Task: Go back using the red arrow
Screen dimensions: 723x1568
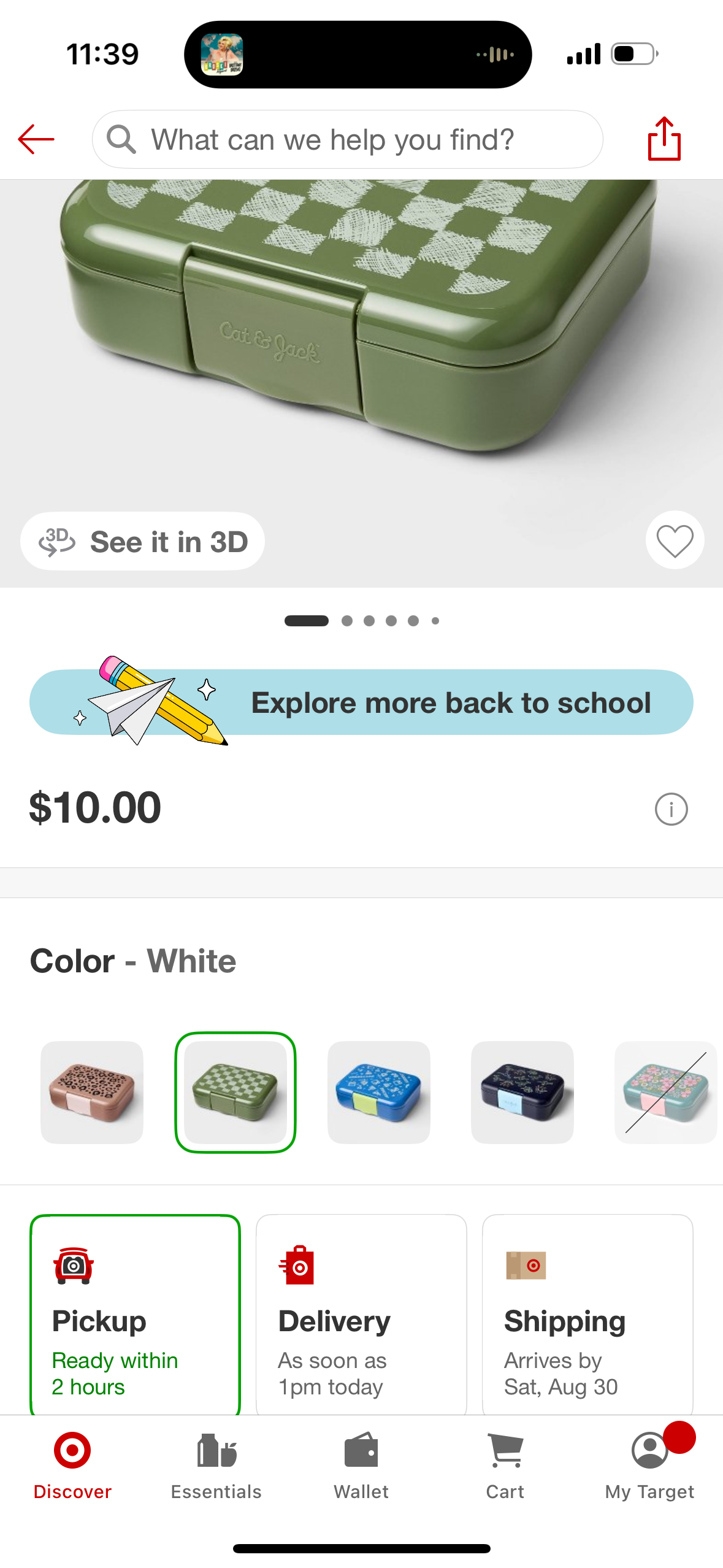Action: (36, 139)
